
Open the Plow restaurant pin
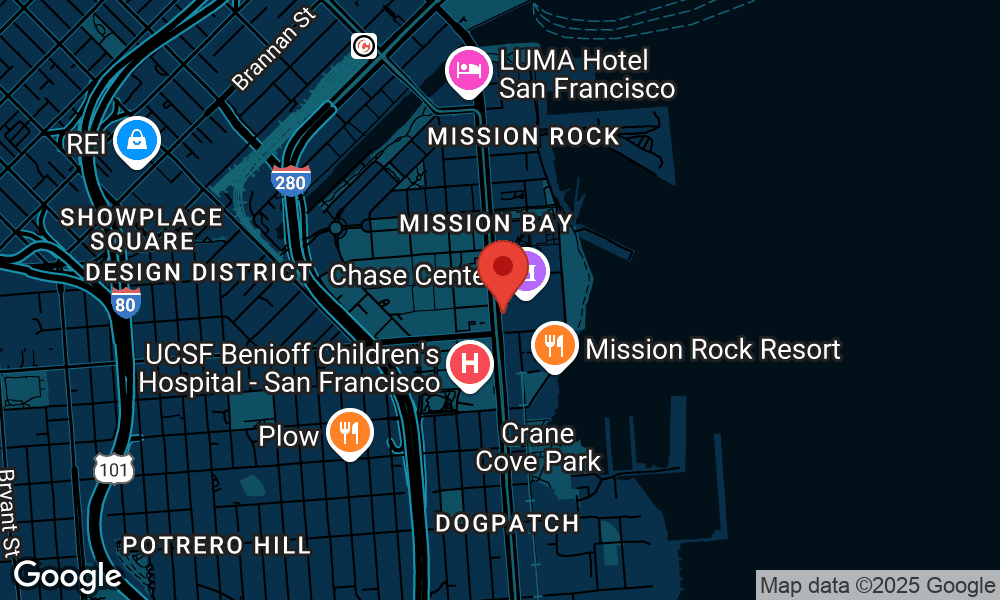point(350,433)
